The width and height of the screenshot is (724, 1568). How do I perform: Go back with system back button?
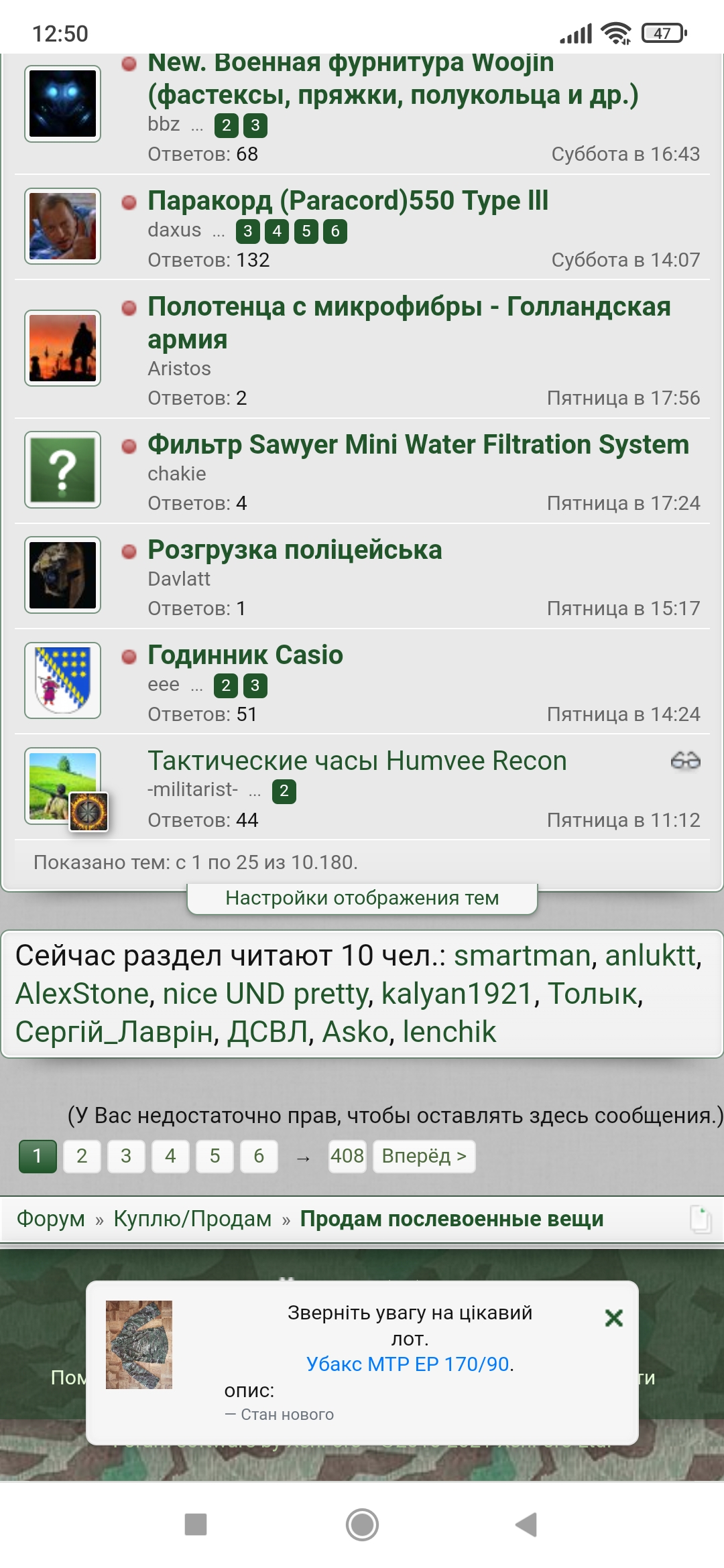[x=527, y=1524]
